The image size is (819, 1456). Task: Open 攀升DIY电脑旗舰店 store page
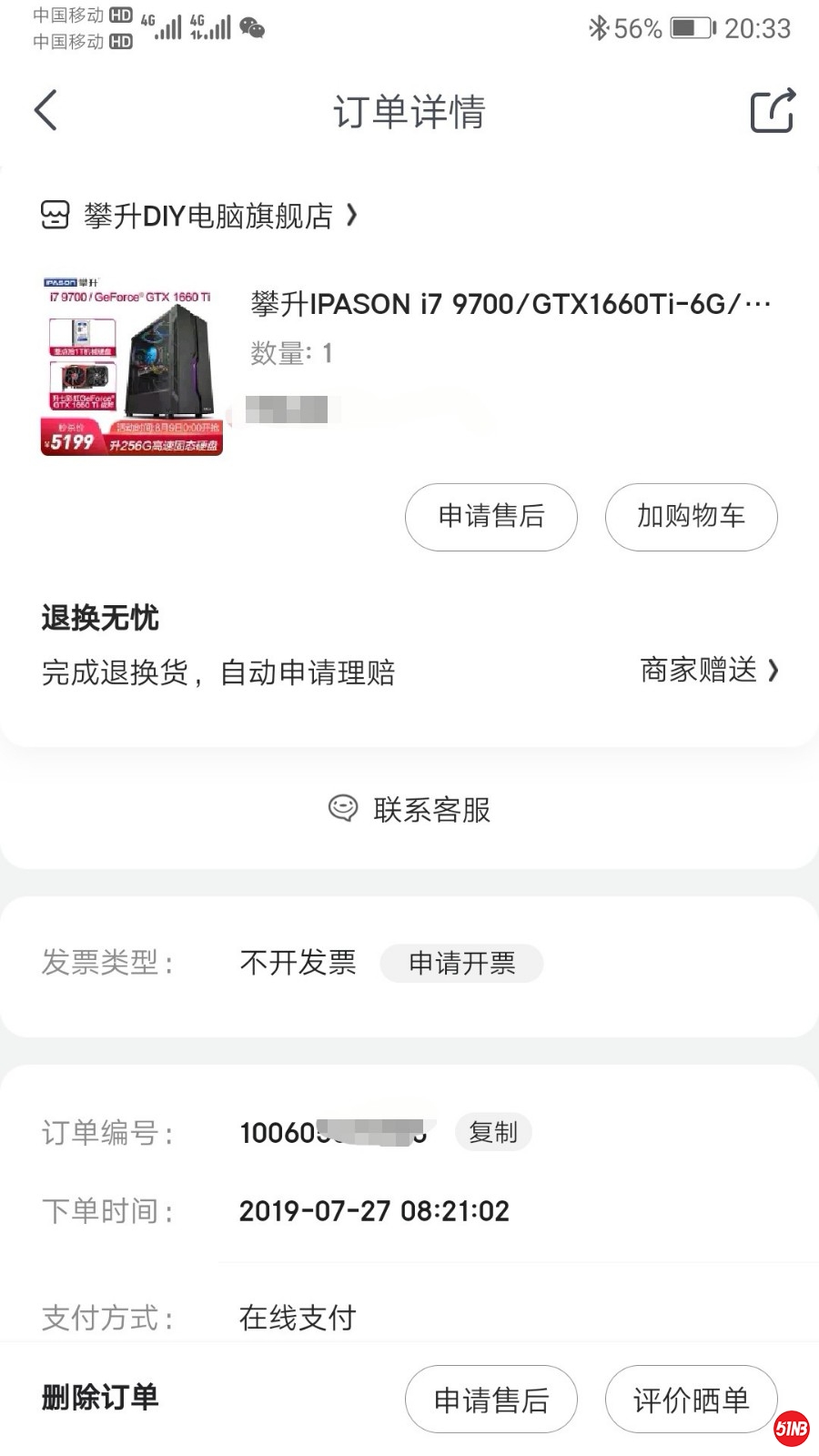click(x=207, y=216)
